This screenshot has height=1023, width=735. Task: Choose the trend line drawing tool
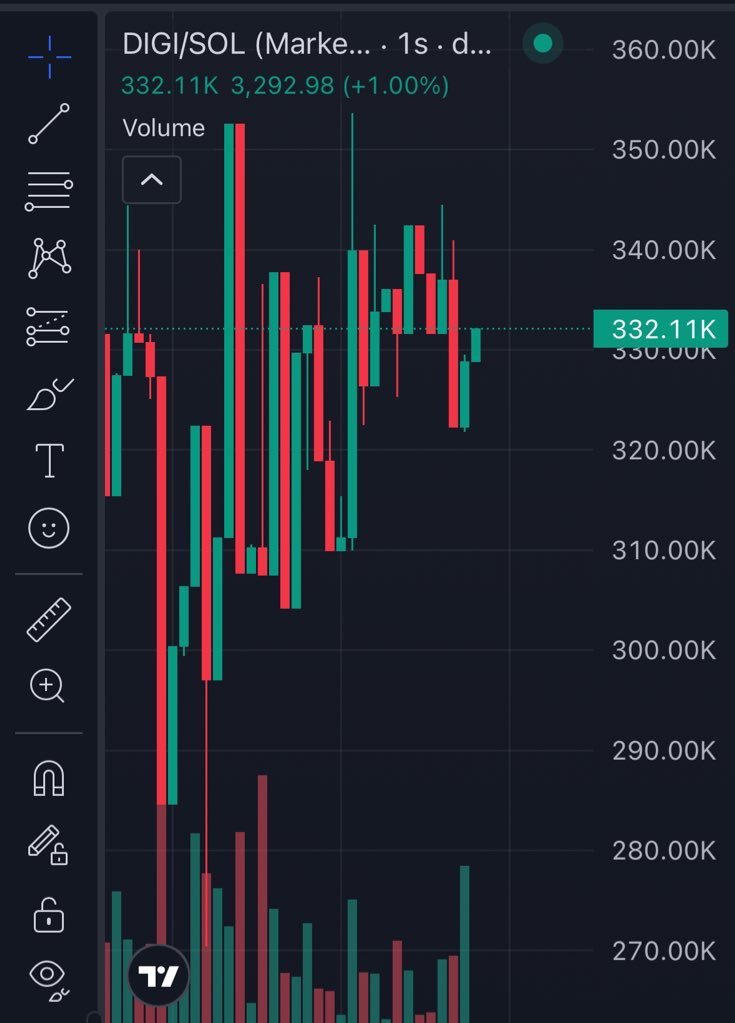click(x=49, y=124)
